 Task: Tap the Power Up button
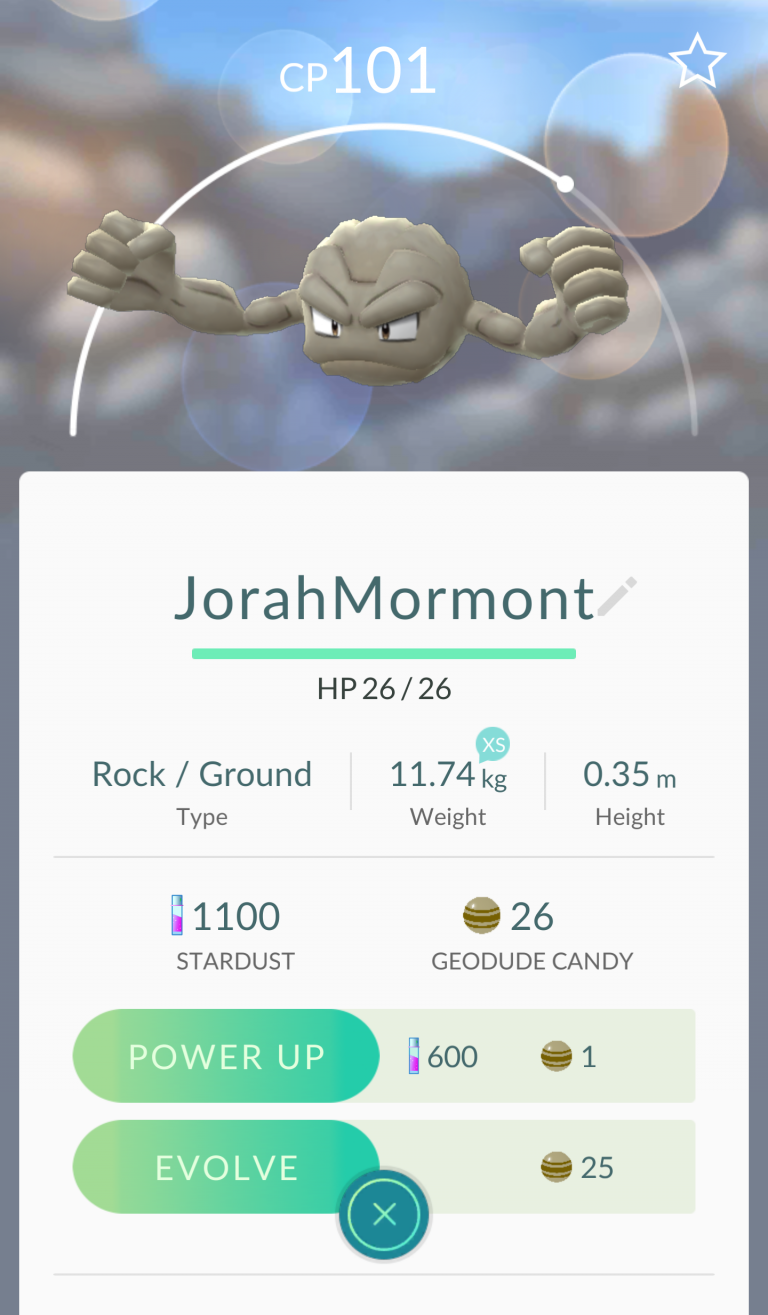pyautogui.click(x=226, y=1056)
